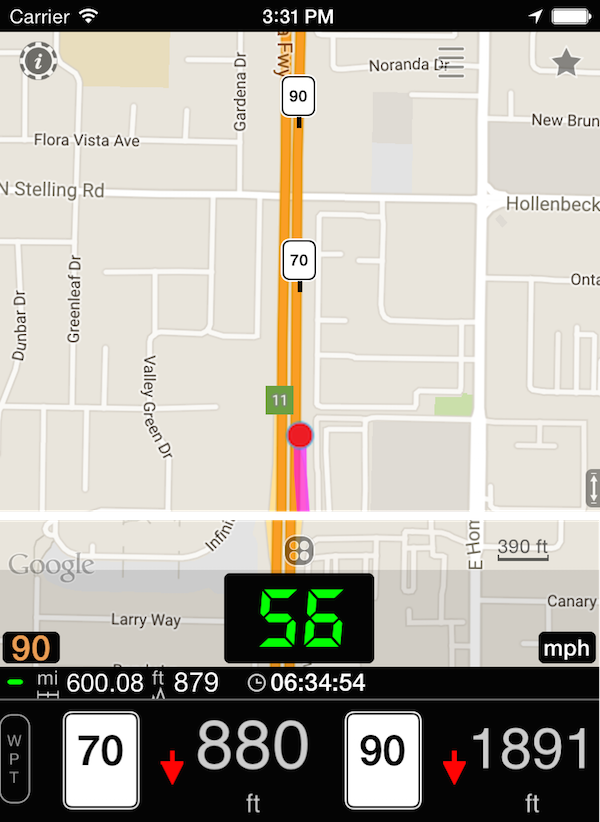
Task: Open the 90 waypoint card at 1891 ft
Action: (383, 759)
